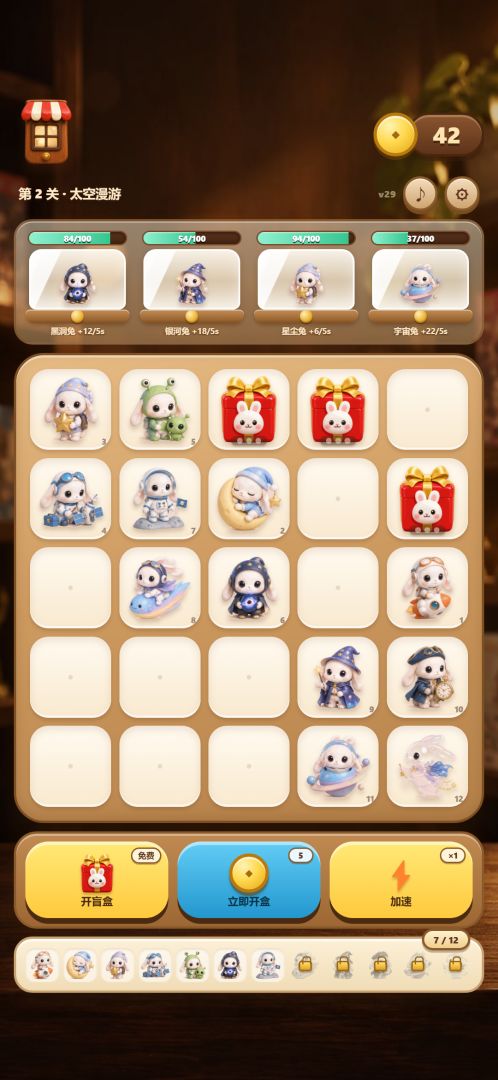498x1080 pixels.
Task: Collect coins from the 黑洞兔 shelf
Action: (x=77, y=316)
